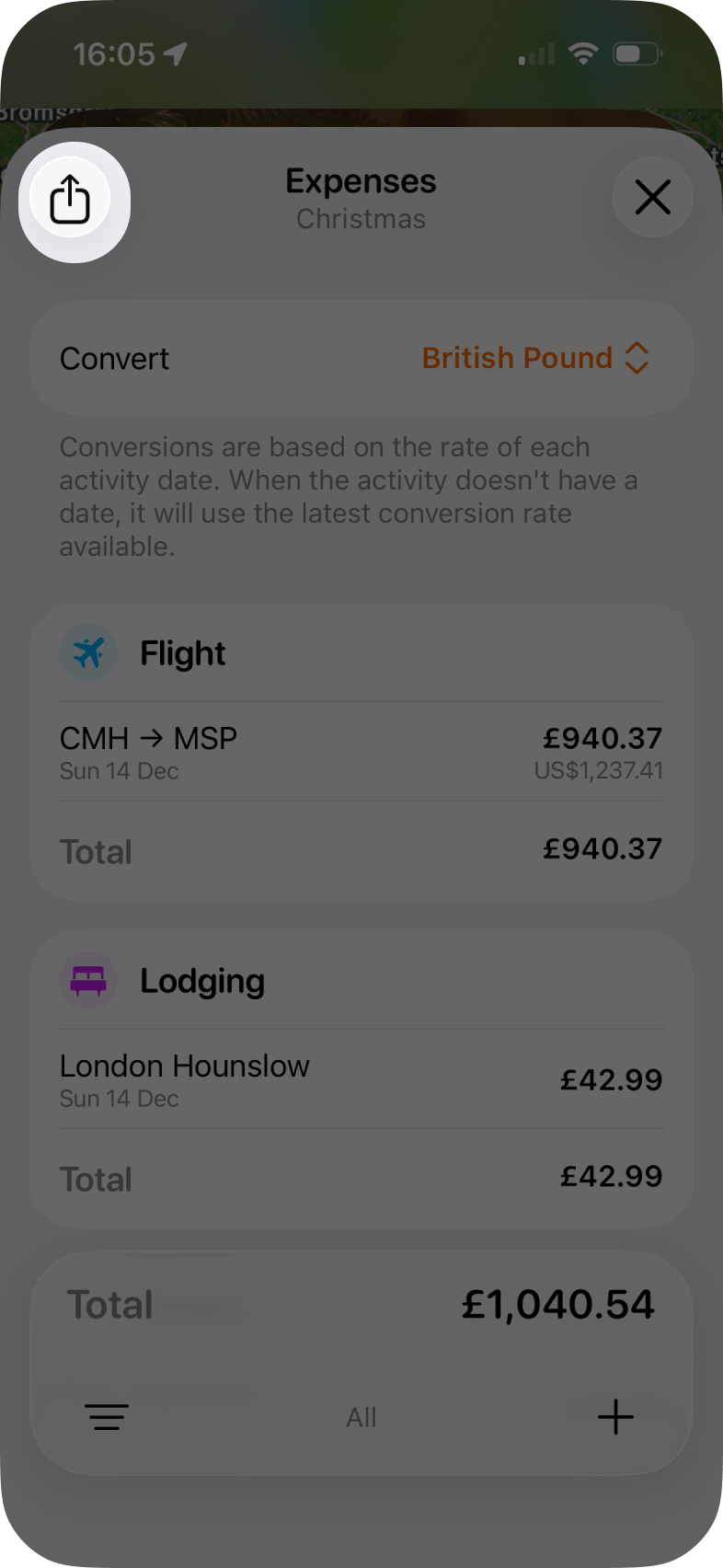The image size is (723, 1568).
Task: Close the Expenses sheet
Action: tap(652, 197)
